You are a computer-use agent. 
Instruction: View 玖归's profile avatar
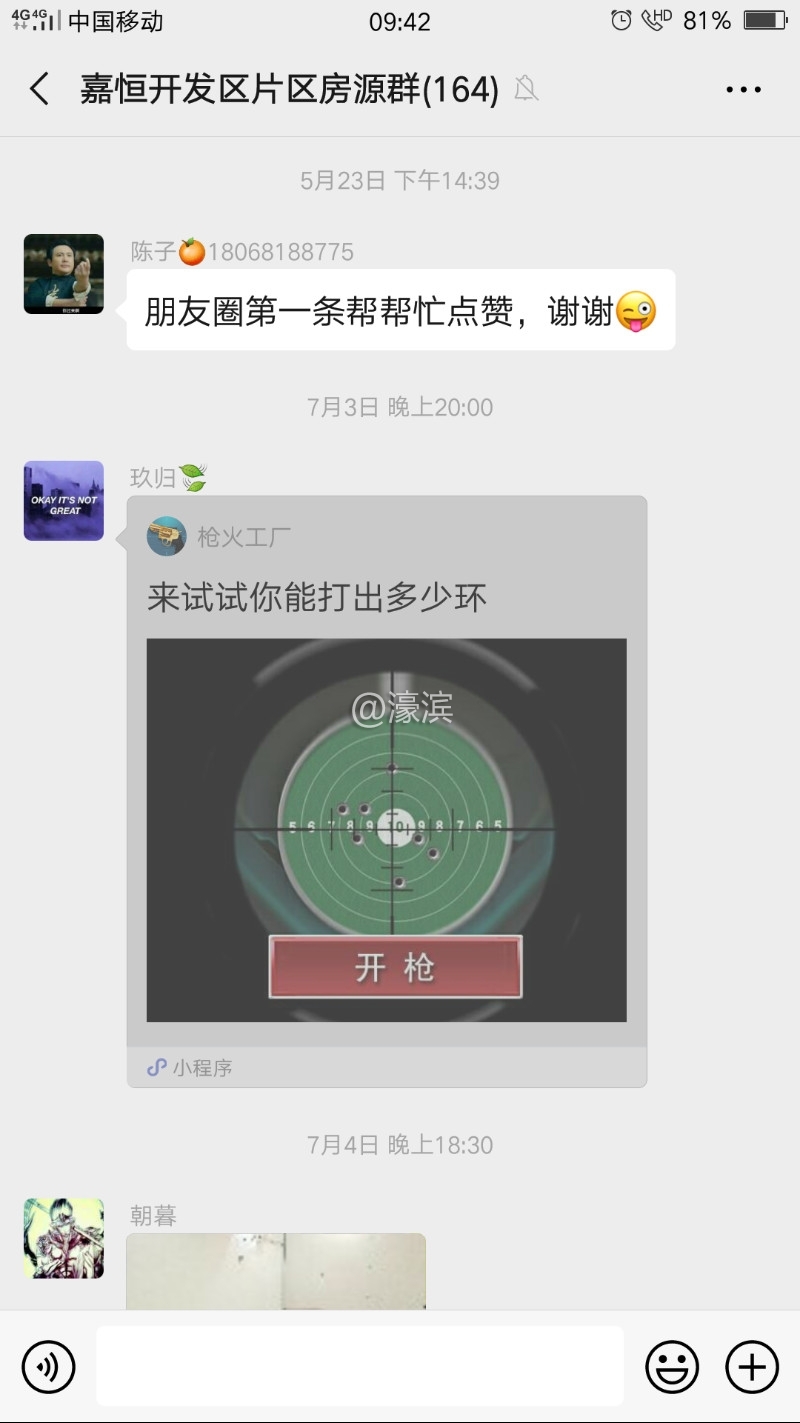point(64,500)
